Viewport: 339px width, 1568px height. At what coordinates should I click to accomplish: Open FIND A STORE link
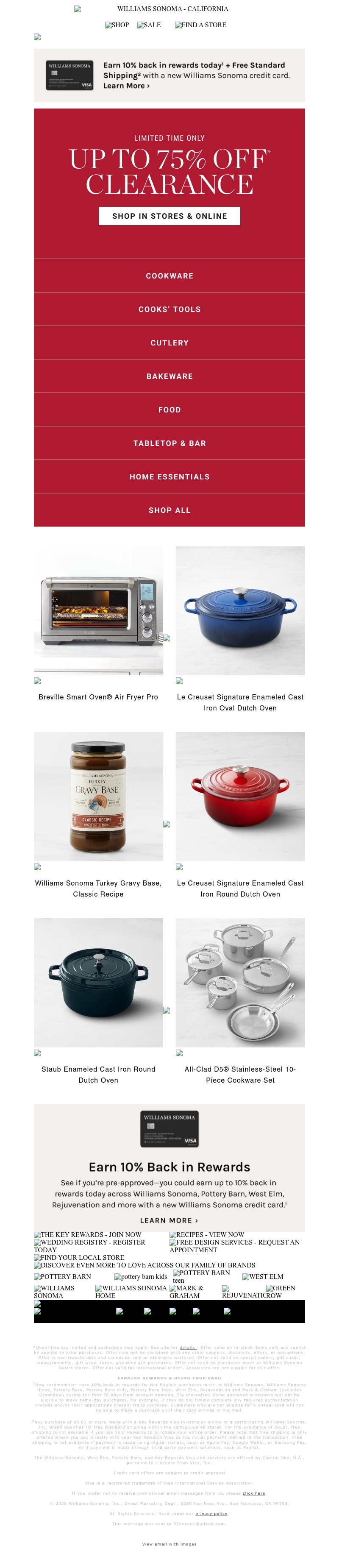200,25
